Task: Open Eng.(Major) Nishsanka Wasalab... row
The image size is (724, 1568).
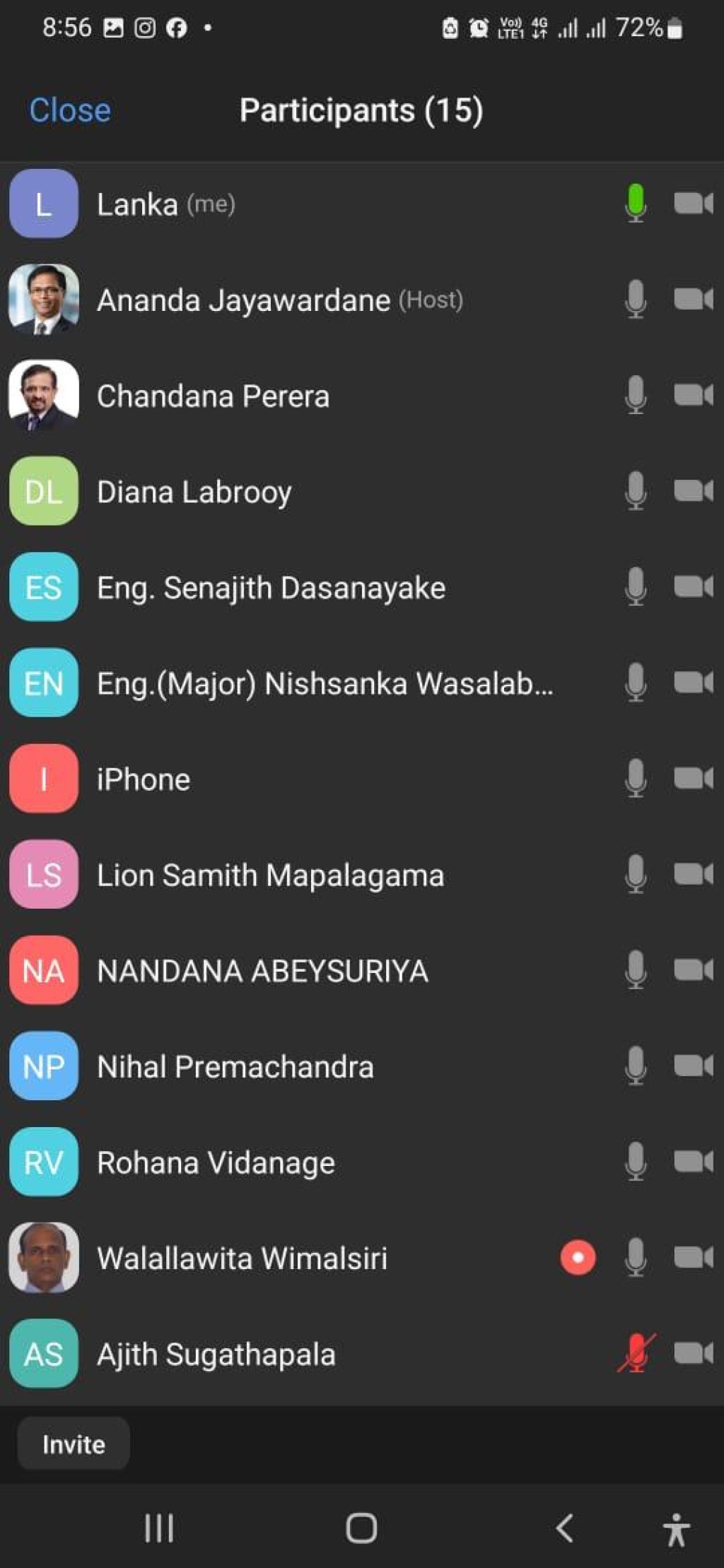Action: coord(362,683)
